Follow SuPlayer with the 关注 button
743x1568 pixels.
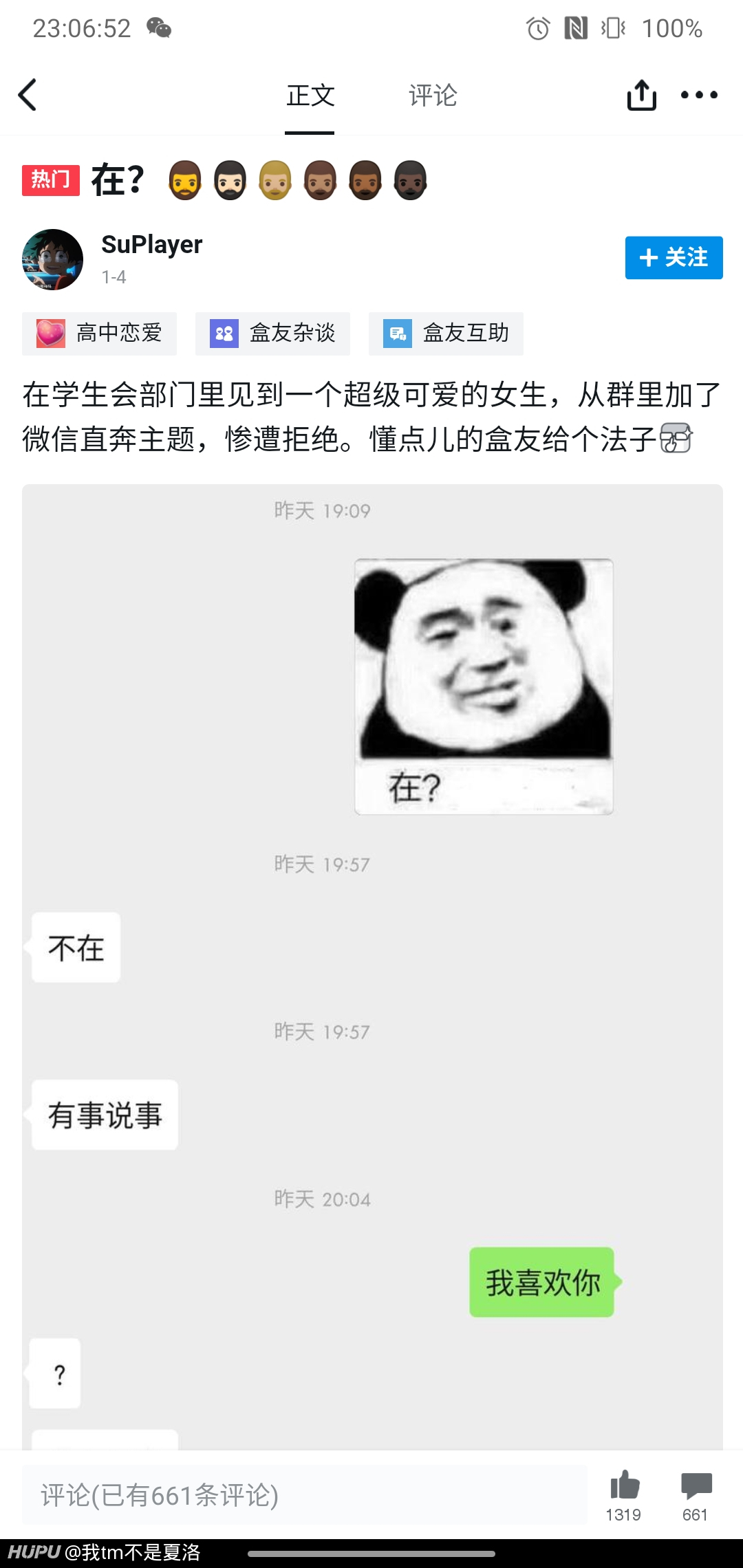[x=674, y=258]
